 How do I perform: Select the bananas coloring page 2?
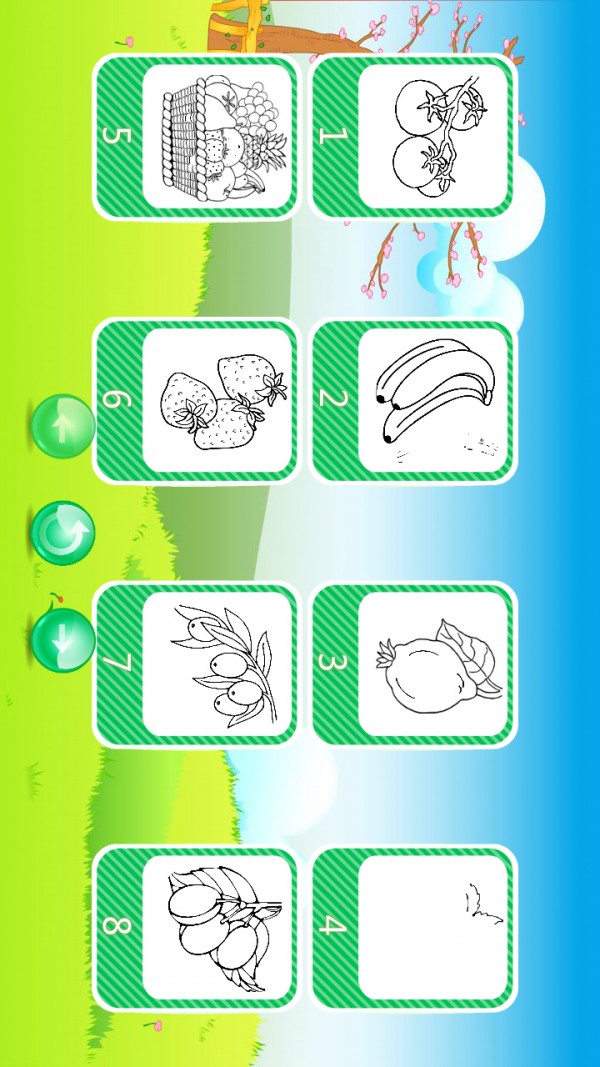(414, 400)
